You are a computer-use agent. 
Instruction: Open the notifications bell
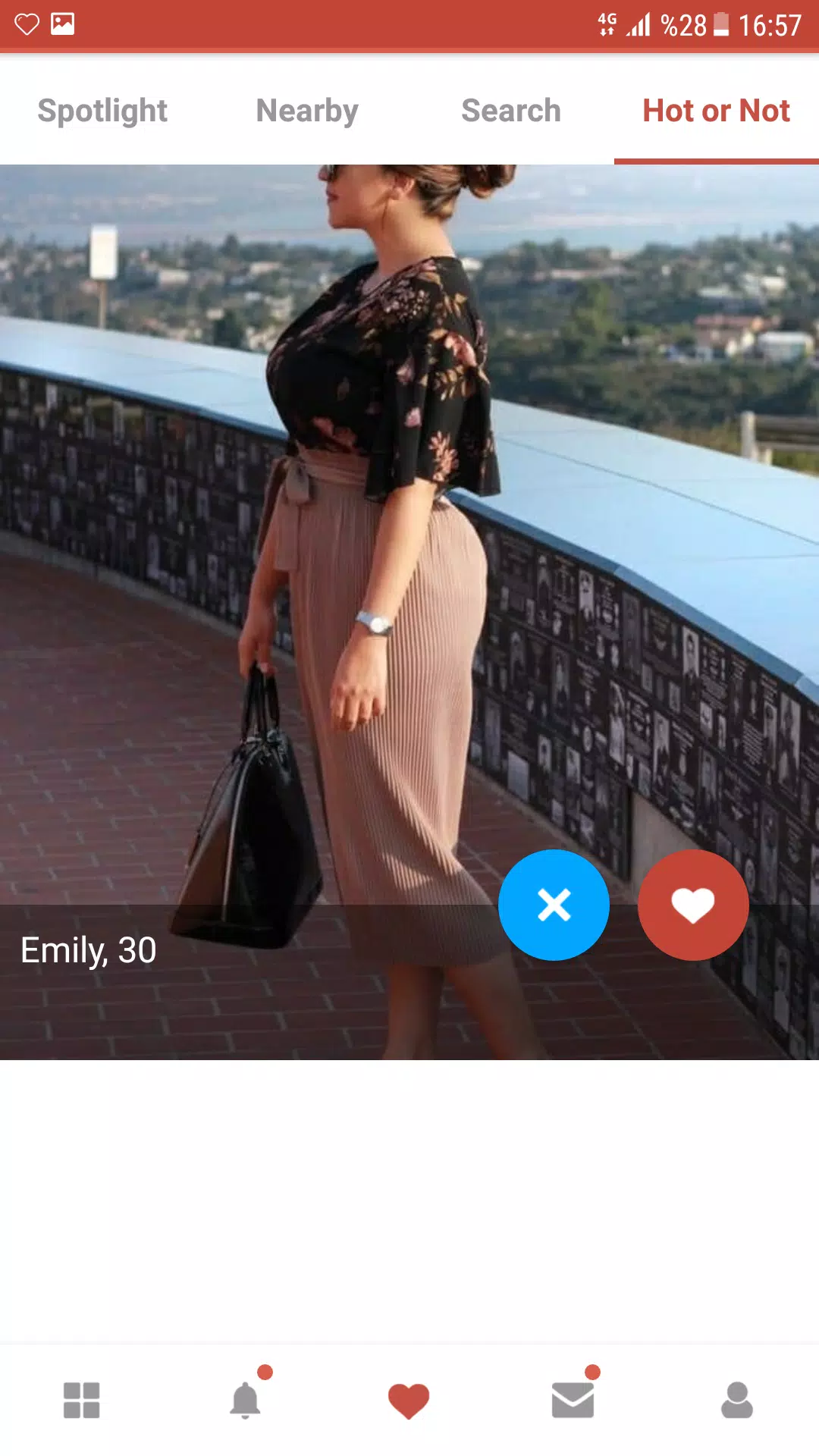245,1400
